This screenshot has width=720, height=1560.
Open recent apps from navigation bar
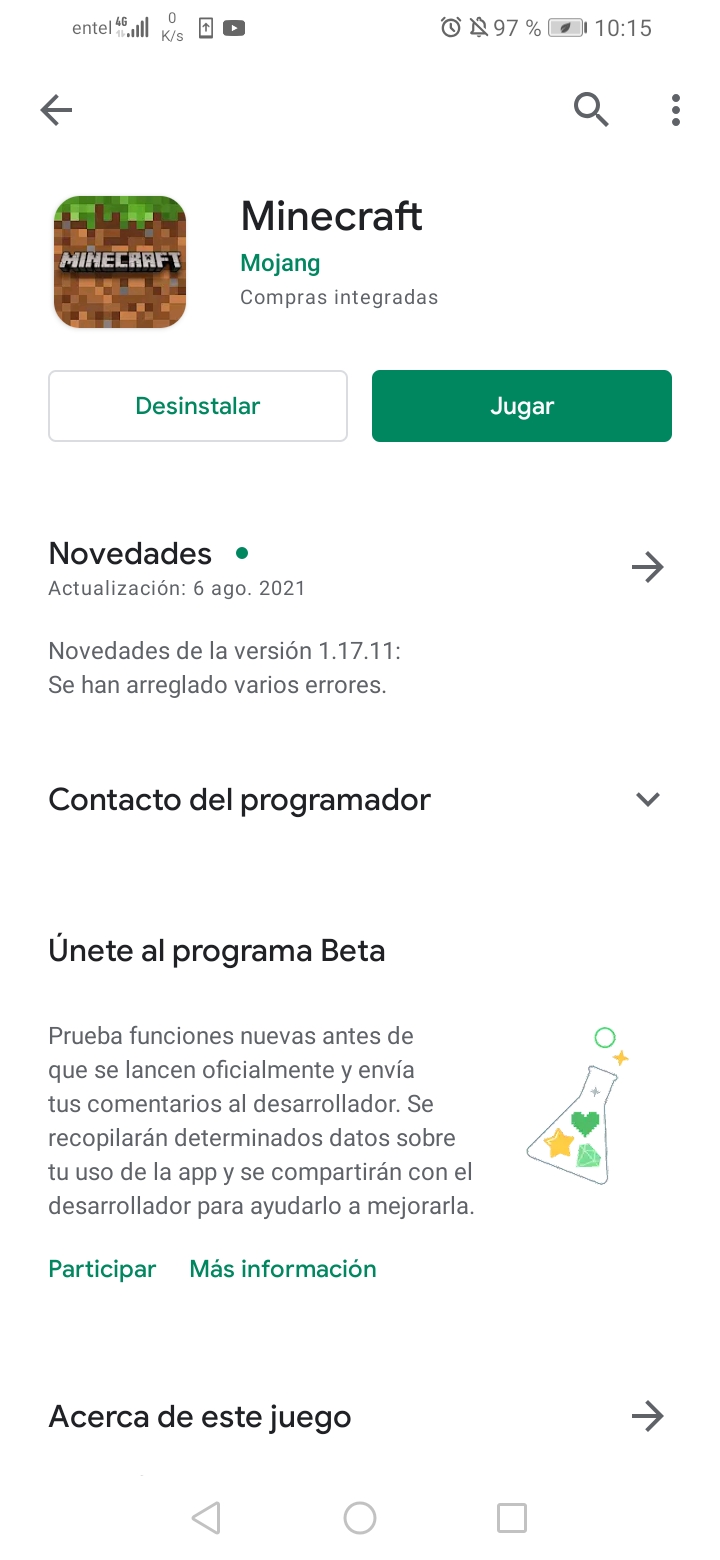pos(512,1518)
